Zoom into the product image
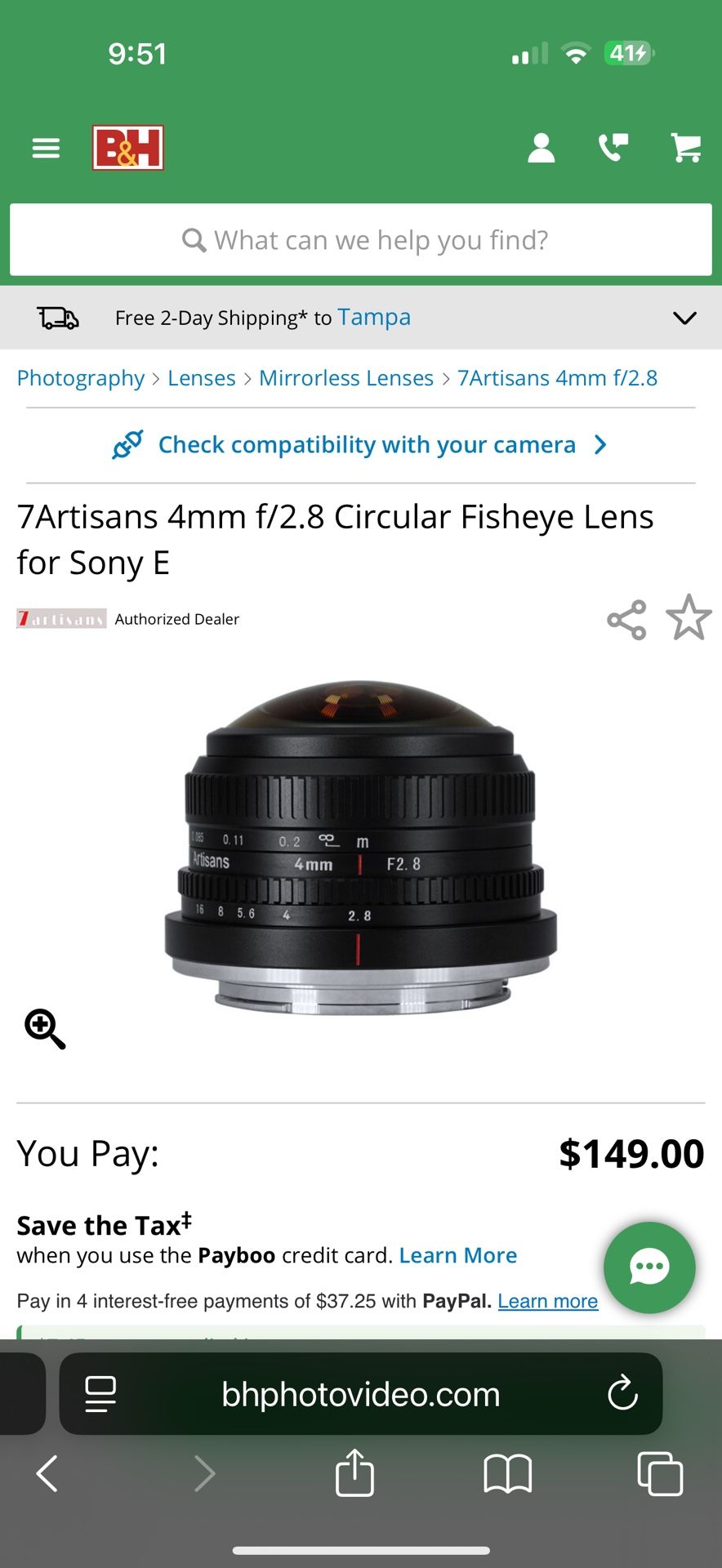 45,1028
